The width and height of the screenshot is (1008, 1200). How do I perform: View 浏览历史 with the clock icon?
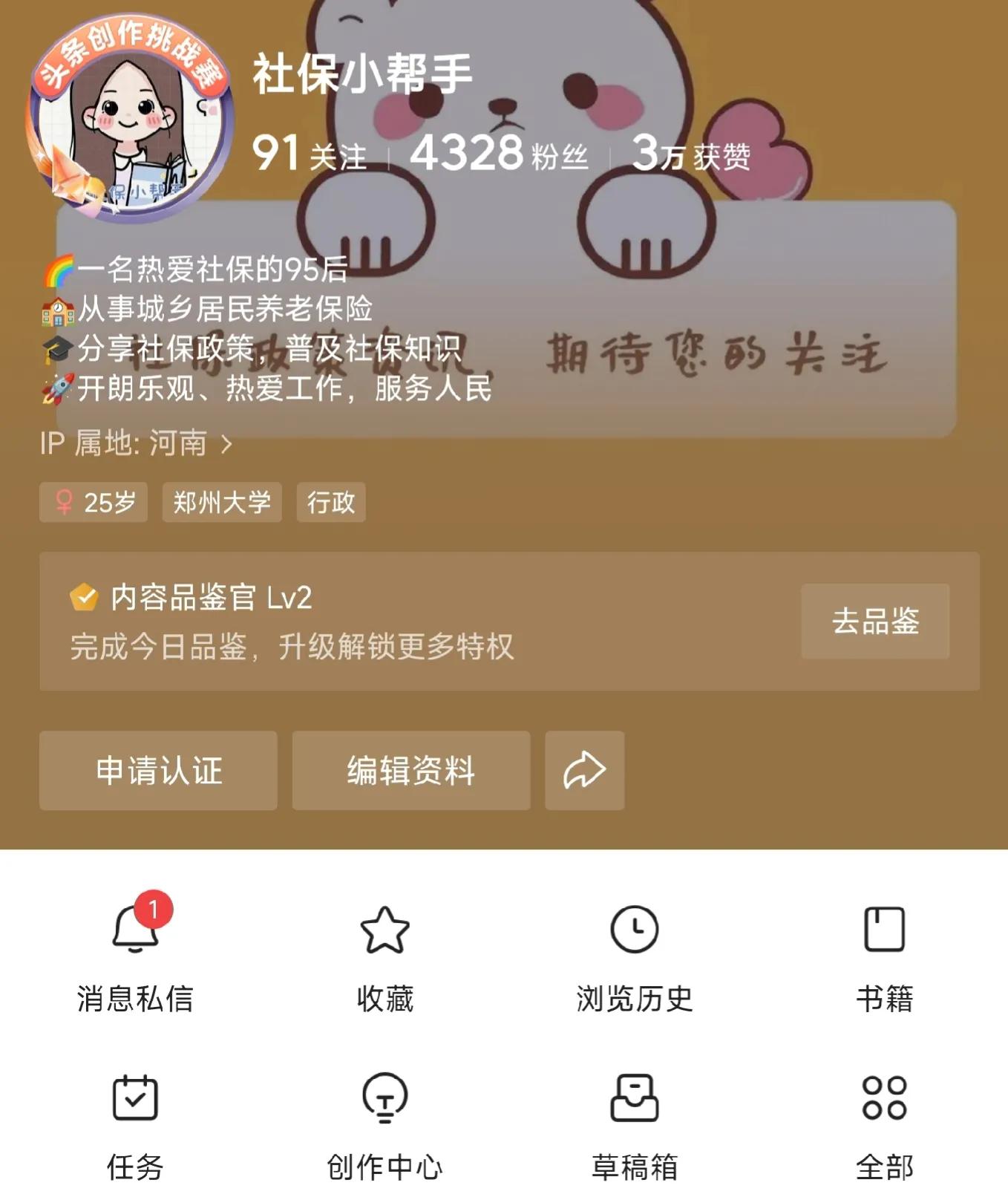[634, 930]
